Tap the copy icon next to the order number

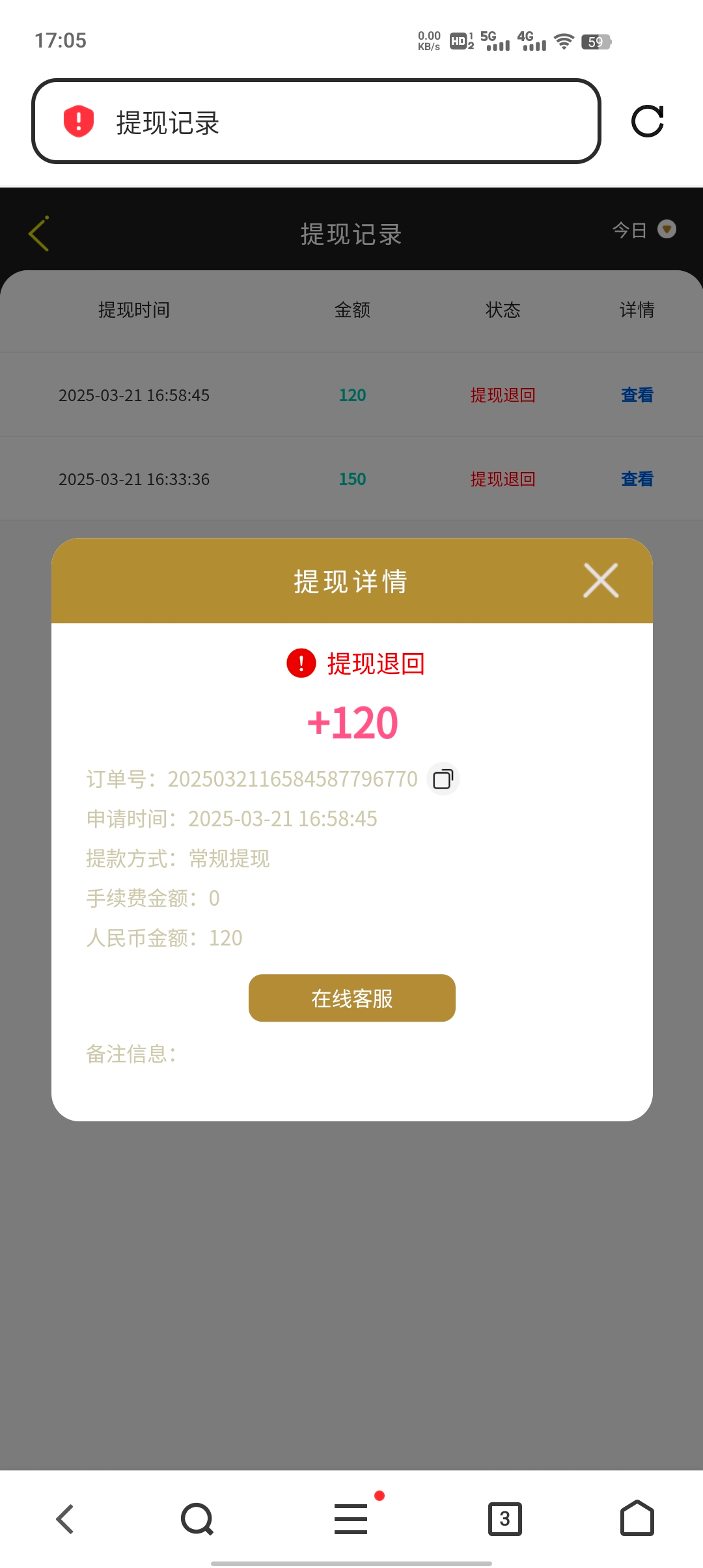[x=442, y=779]
